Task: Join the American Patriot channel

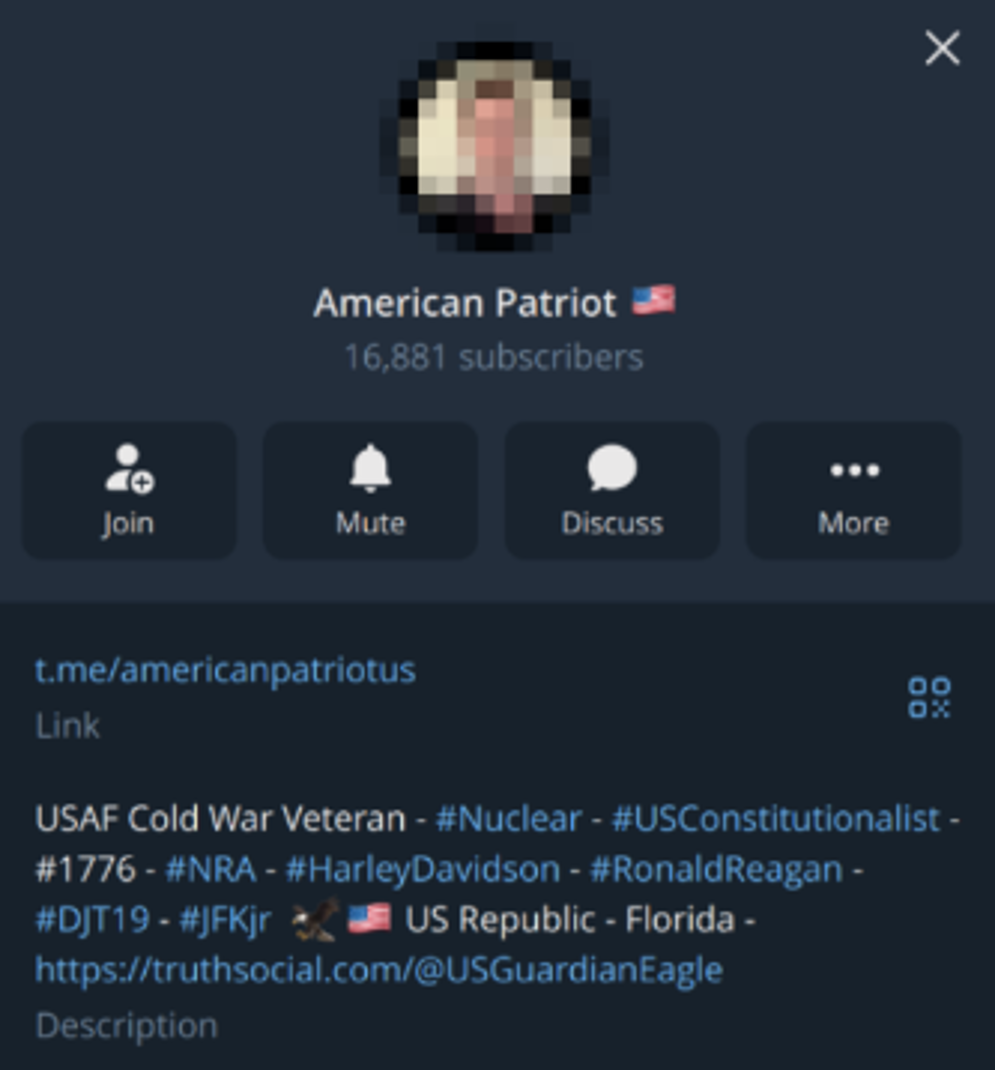Action: pos(130,490)
